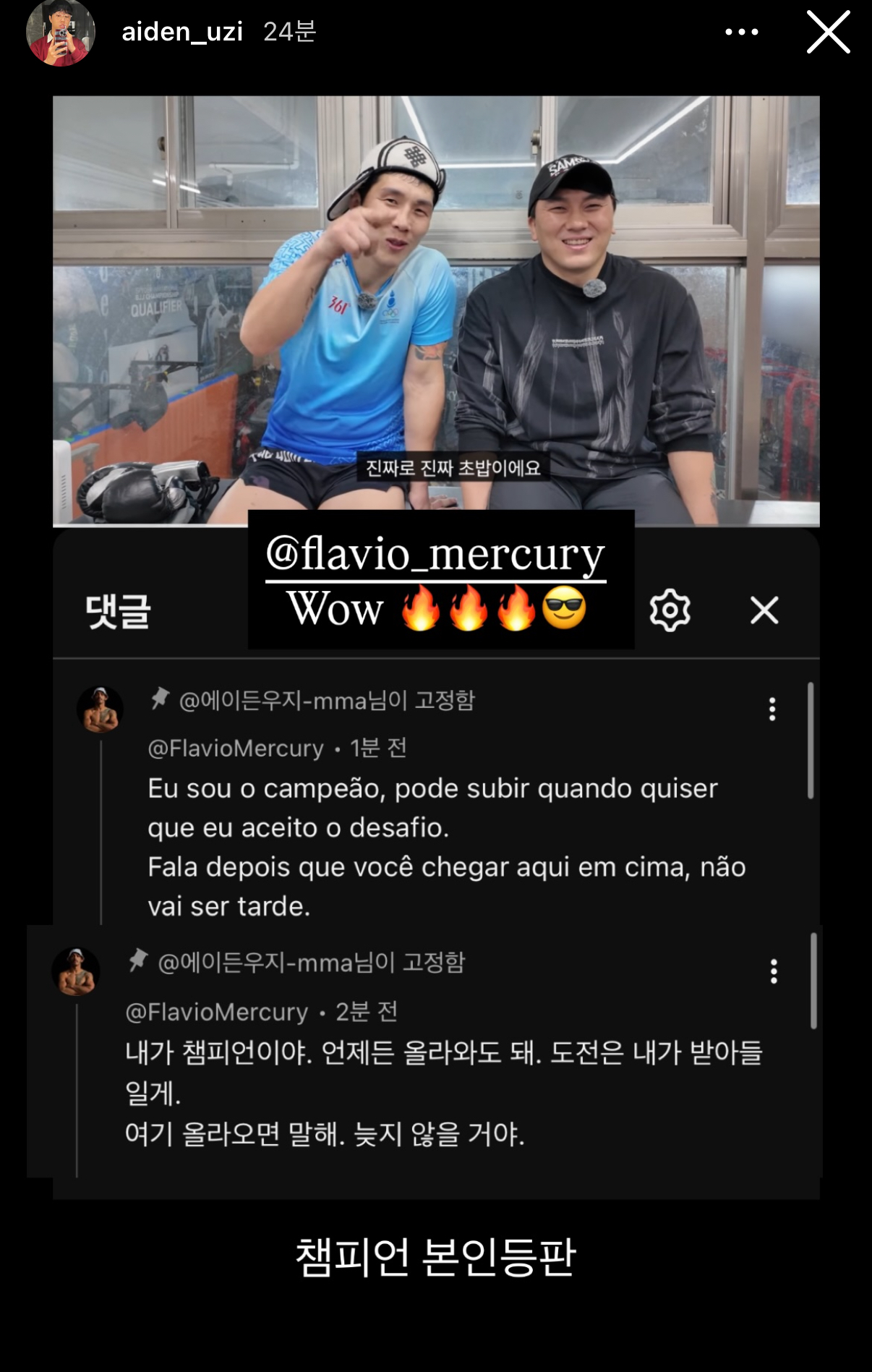Open the story options three-dot menu
This screenshot has width=872, height=1372.
coord(741,32)
